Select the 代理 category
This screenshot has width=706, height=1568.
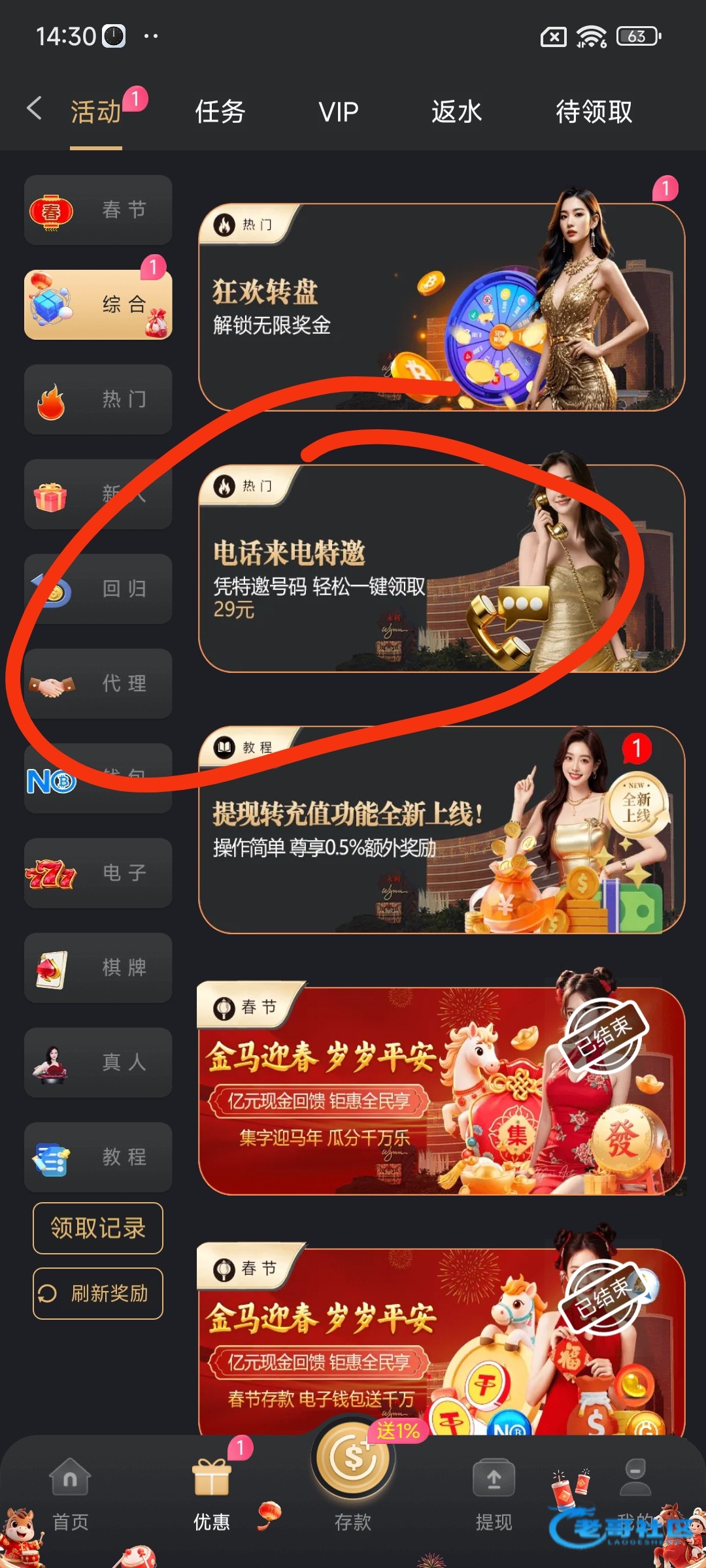[98, 683]
